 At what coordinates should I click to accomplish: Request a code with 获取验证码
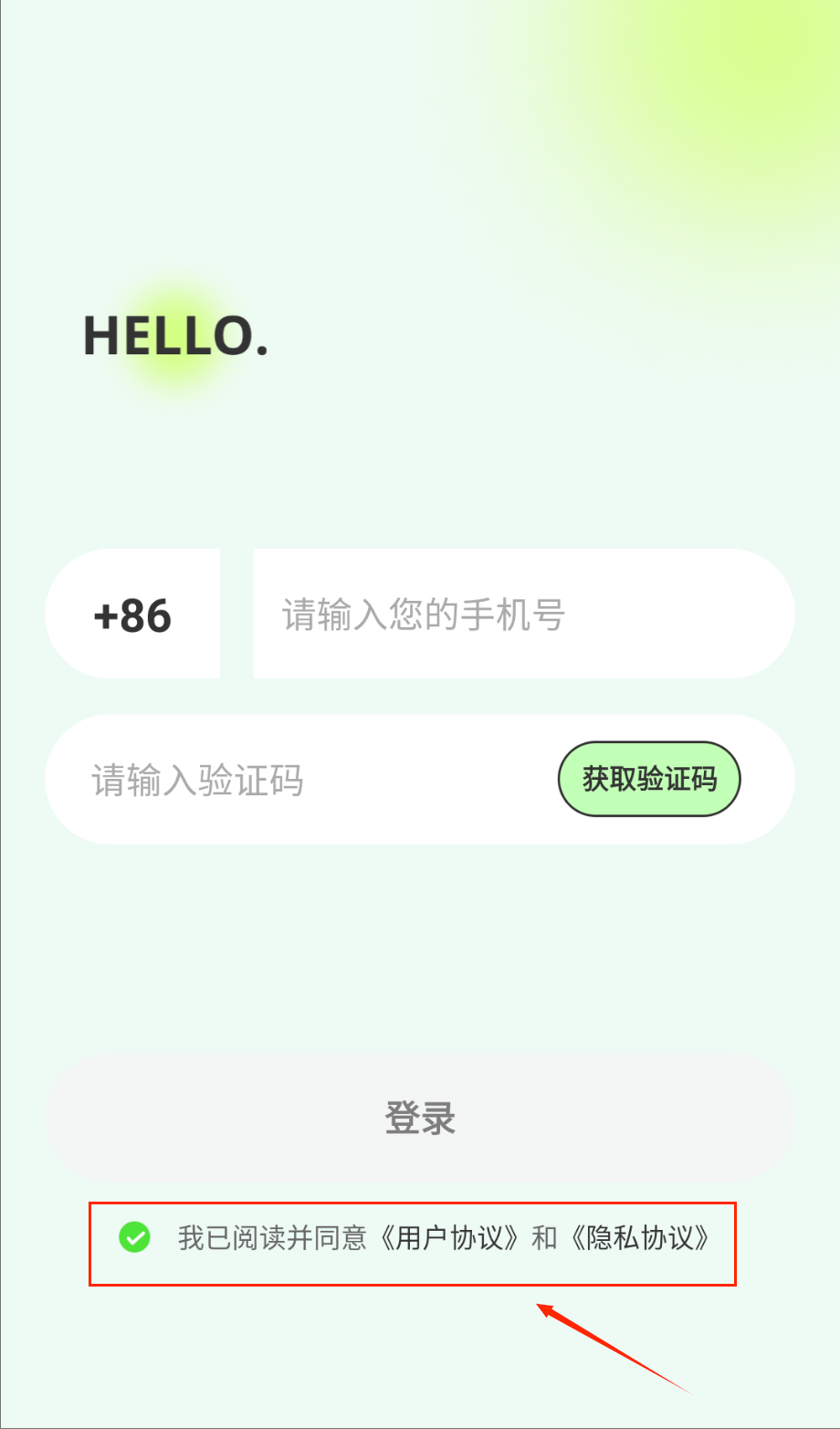(648, 779)
